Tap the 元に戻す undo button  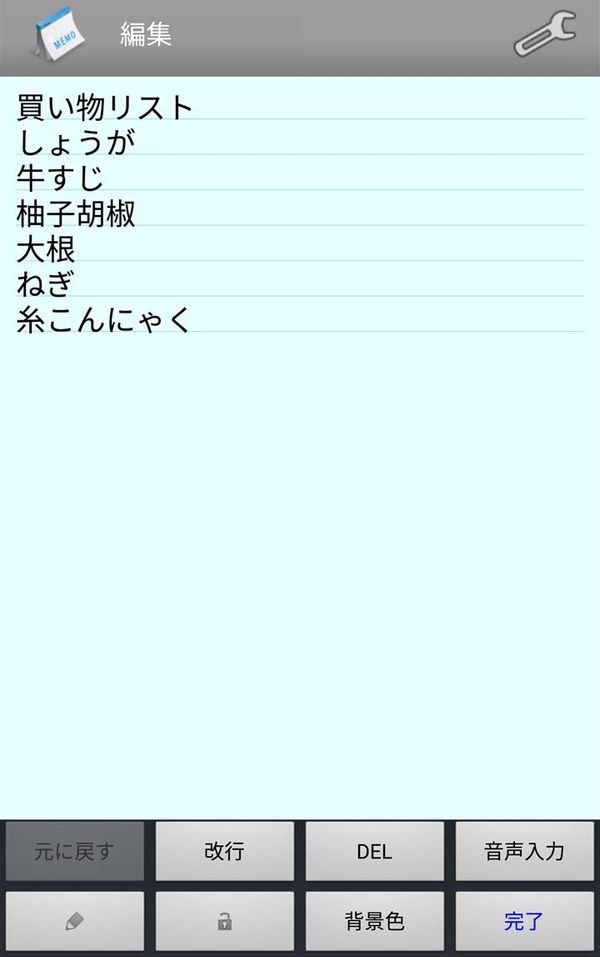[75, 851]
